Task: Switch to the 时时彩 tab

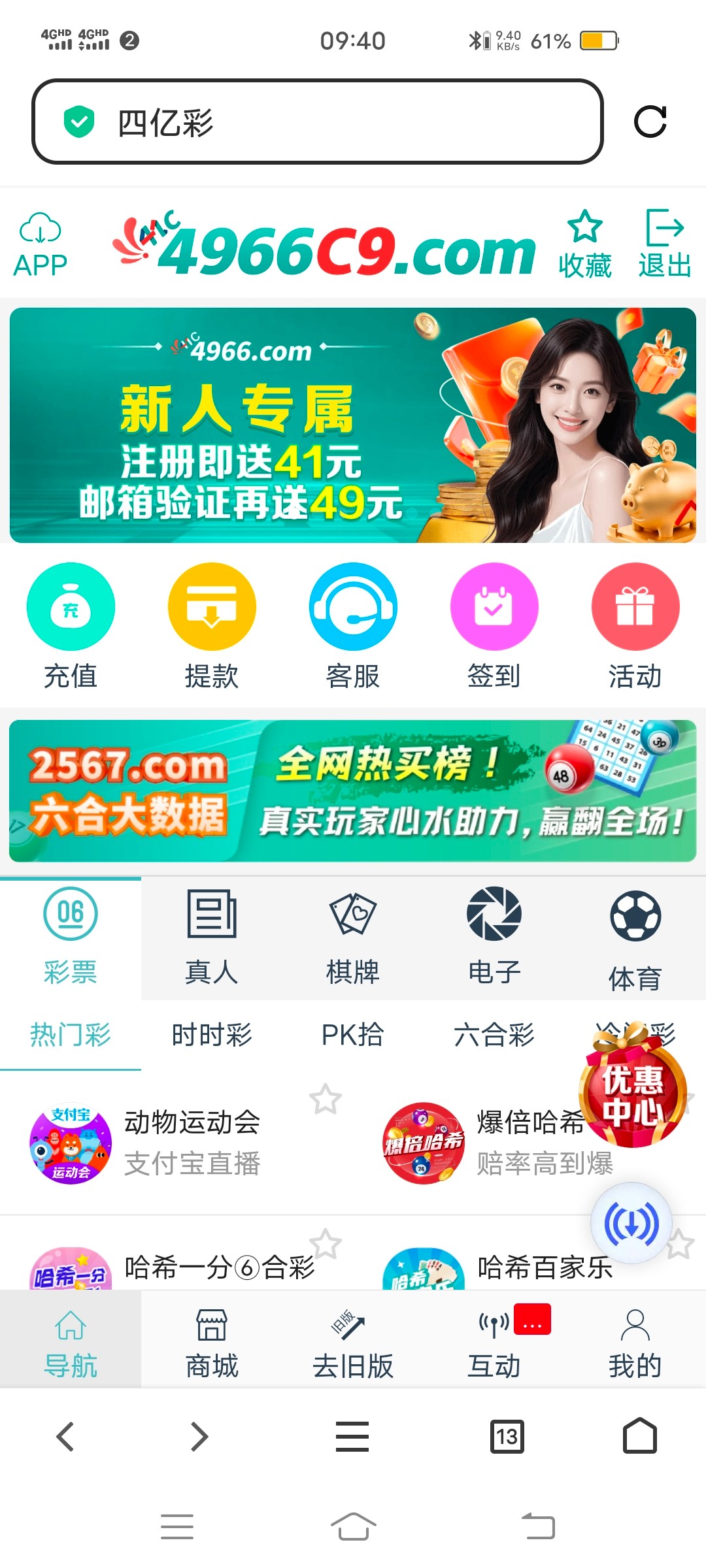Action: coord(211,1034)
